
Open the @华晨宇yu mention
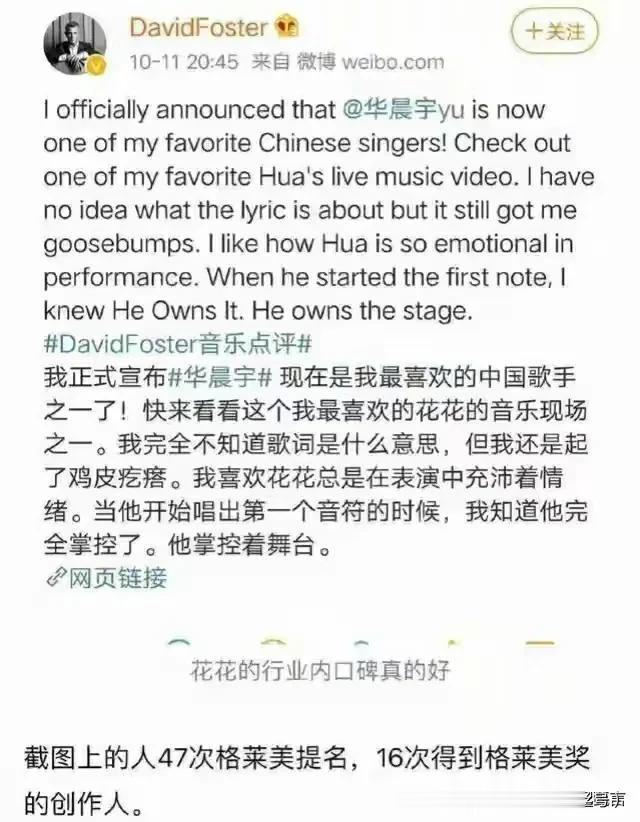404,110
